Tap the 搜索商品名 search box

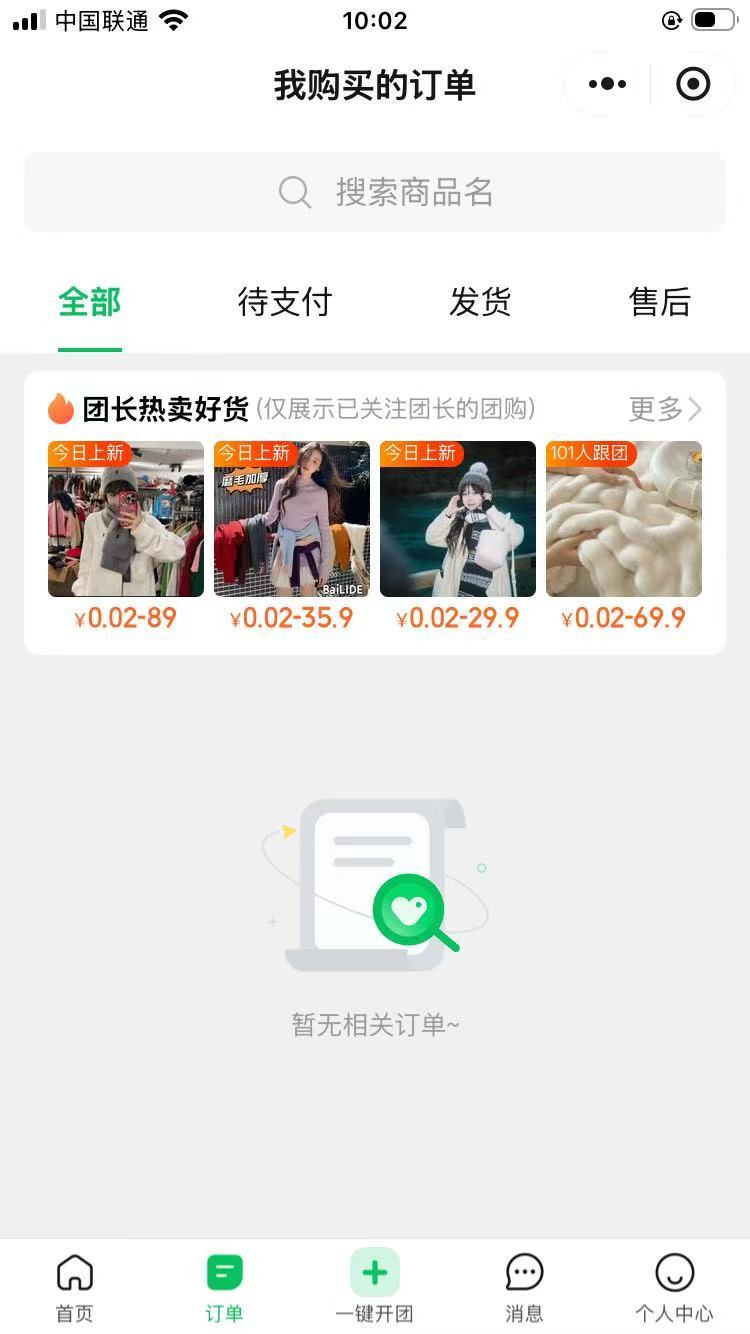tap(375, 192)
